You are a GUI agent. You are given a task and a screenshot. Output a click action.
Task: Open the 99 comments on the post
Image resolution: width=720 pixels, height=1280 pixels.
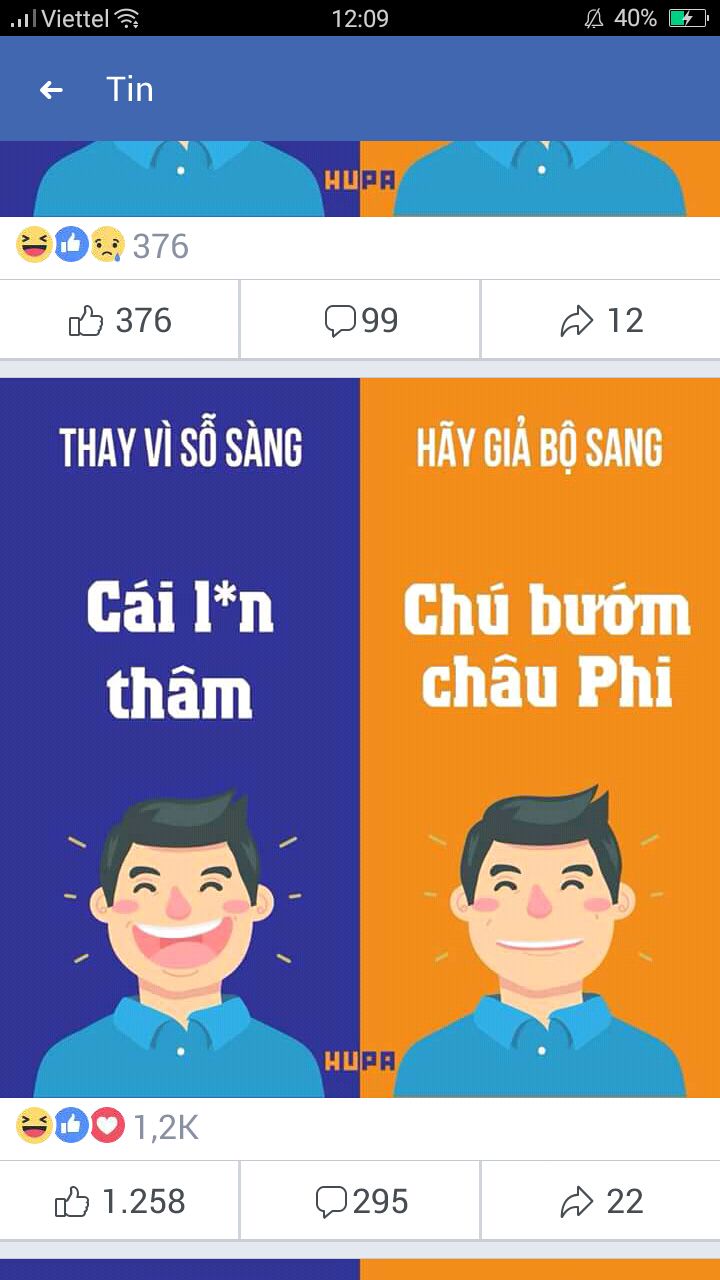360,320
